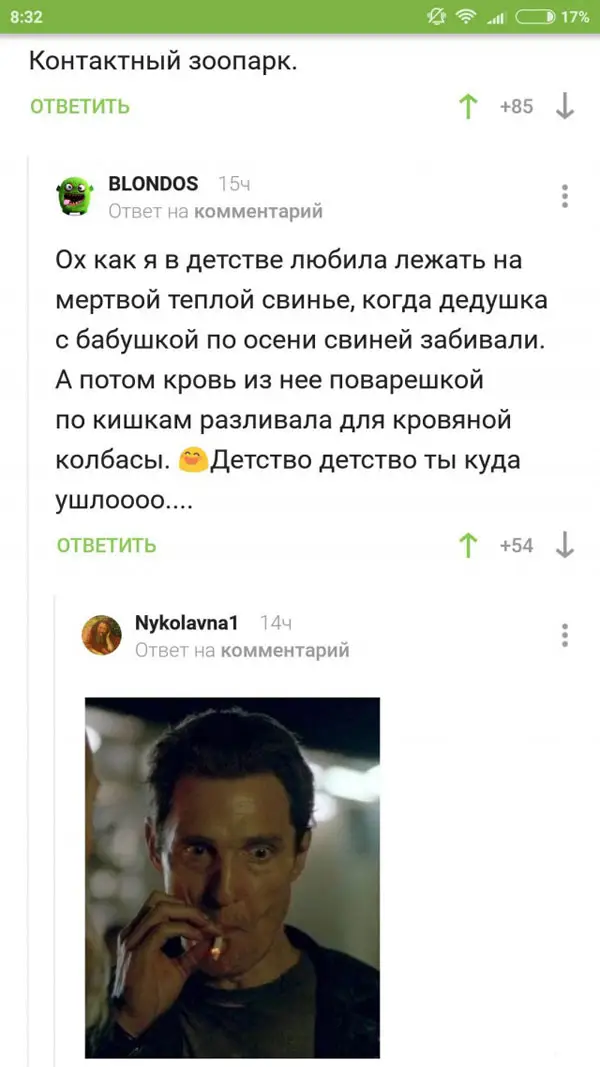Open BLONDOS user profile
The image size is (600, 1067).
pyautogui.click(x=153, y=184)
